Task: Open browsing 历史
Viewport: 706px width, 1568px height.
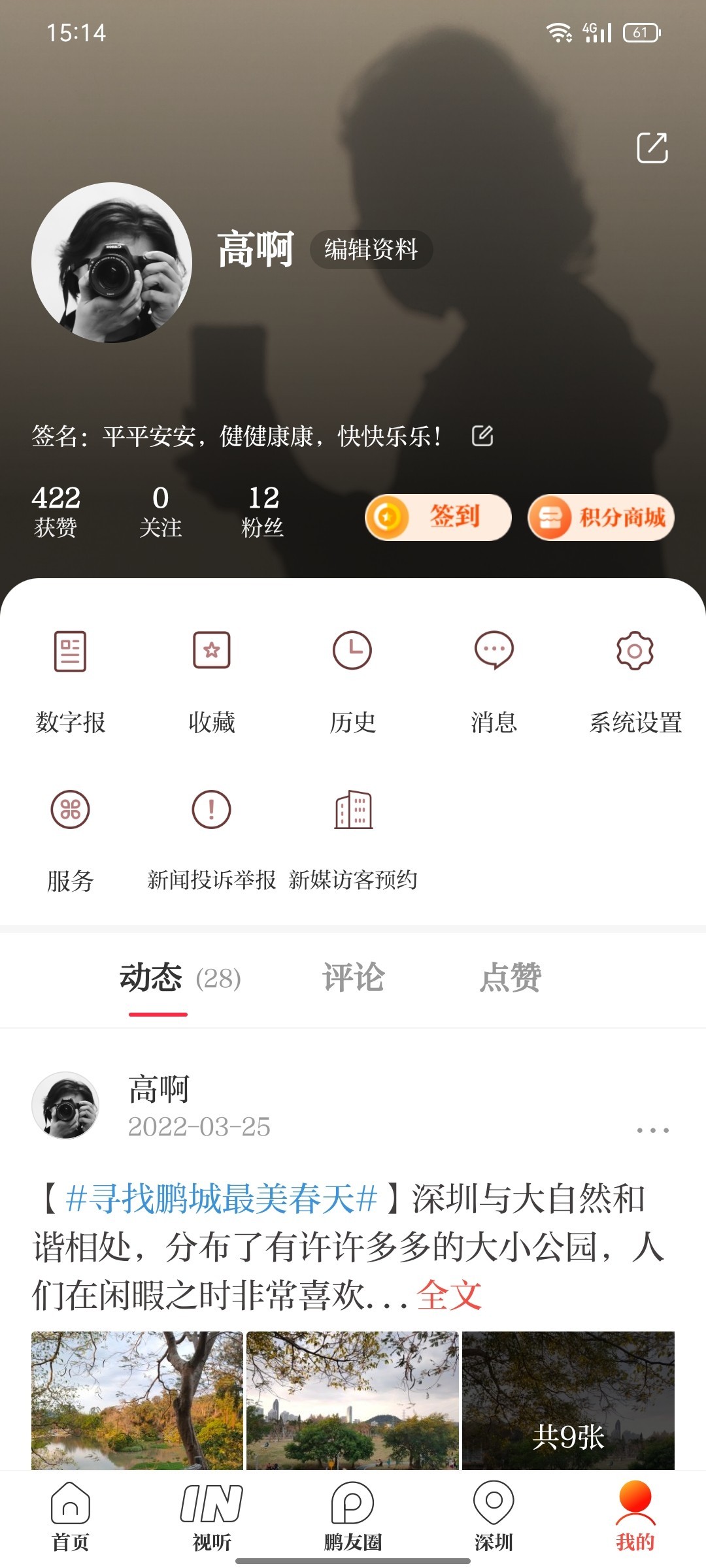Action: coord(352,679)
